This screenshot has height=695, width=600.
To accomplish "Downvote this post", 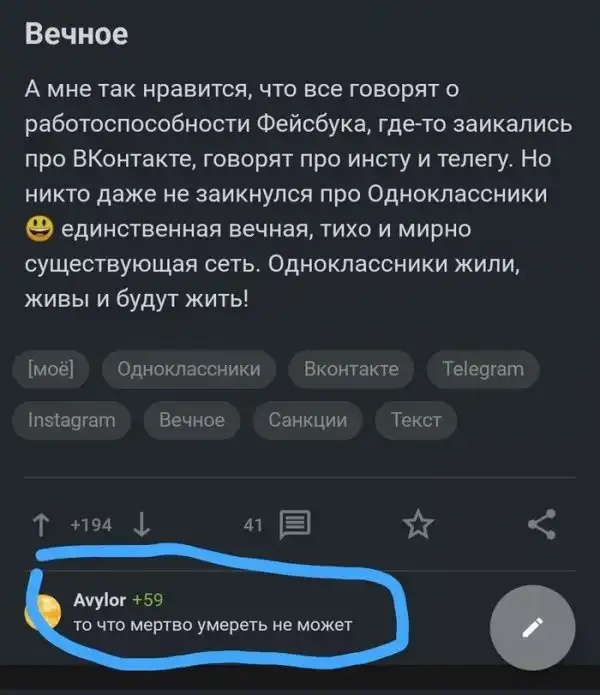I will [142, 524].
